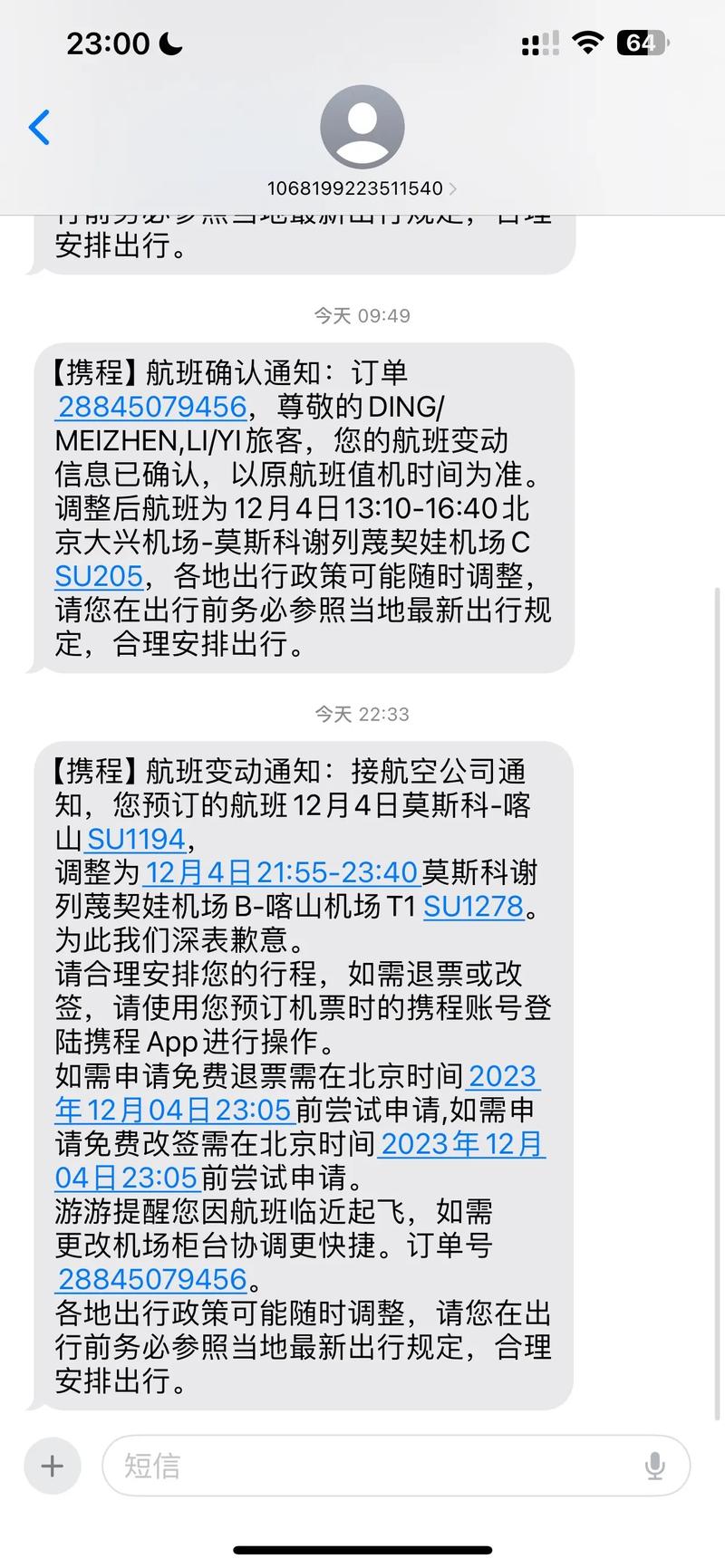Open the SU1194 flight link

(137, 839)
